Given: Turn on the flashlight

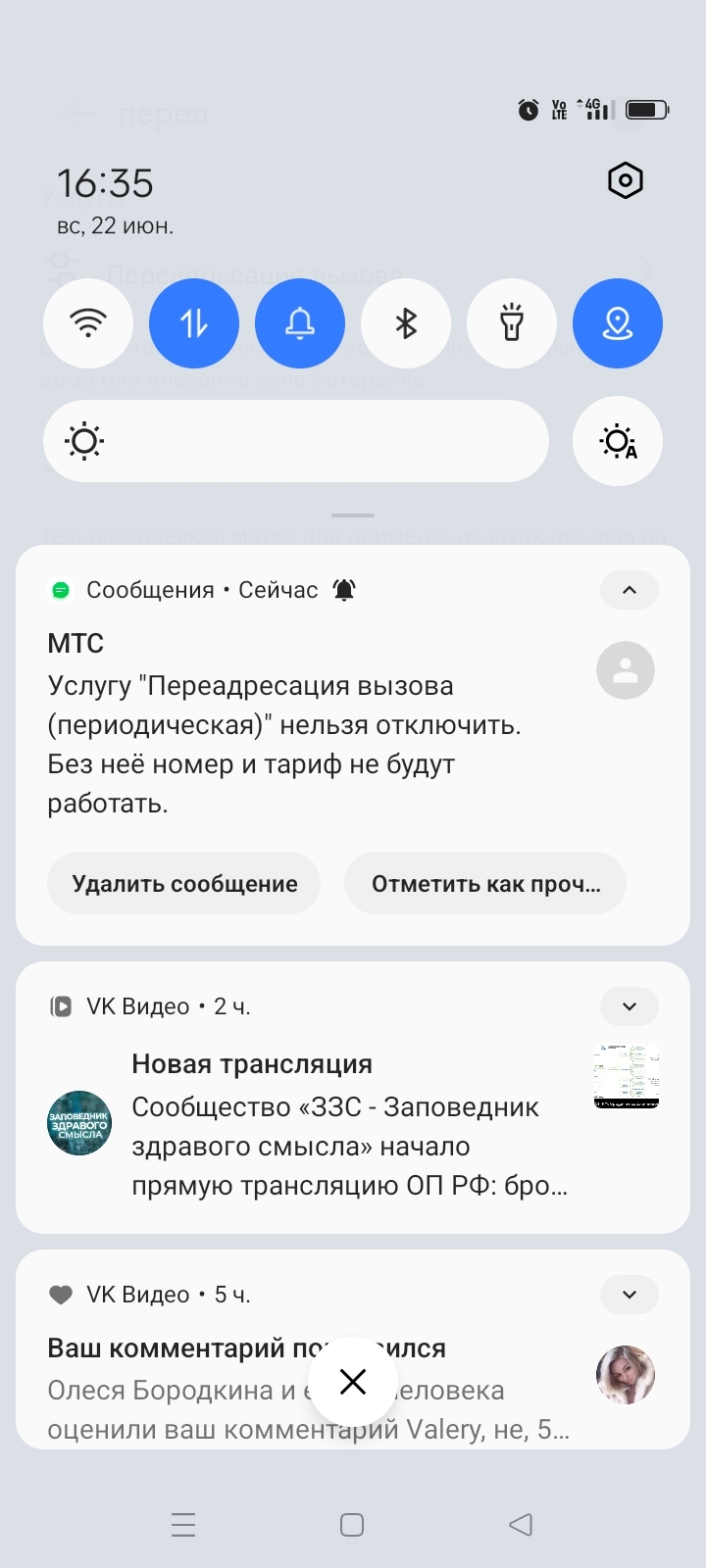Looking at the screenshot, I should point(512,323).
